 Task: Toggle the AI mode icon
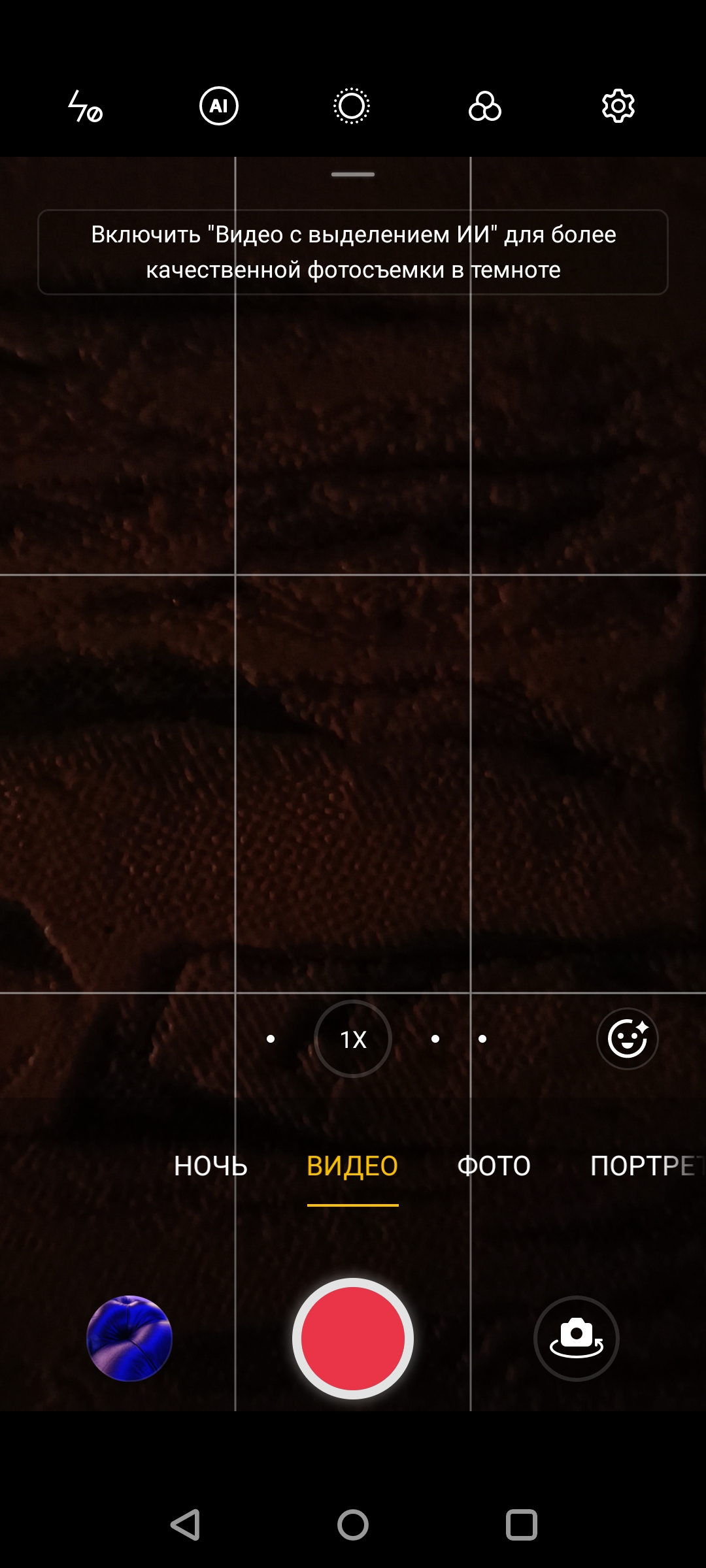coord(219,106)
